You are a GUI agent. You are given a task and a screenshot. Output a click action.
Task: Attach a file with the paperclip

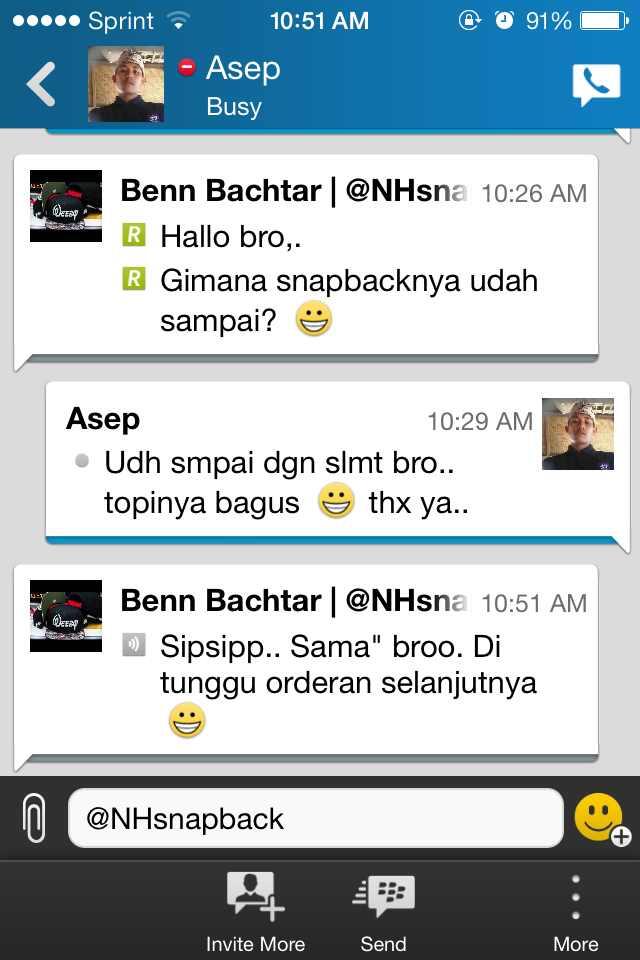[x=34, y=818]
